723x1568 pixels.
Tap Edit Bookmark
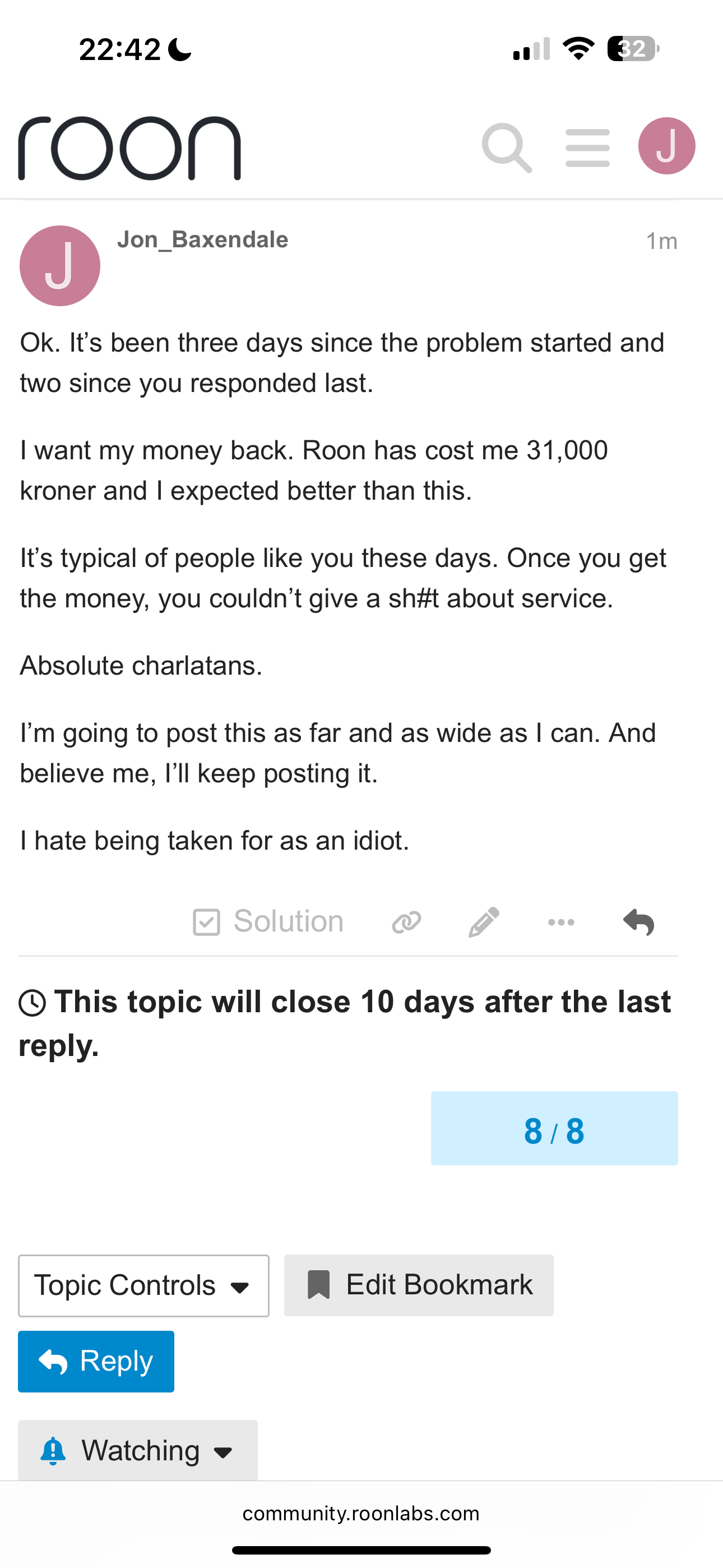tap(419, 1285)
